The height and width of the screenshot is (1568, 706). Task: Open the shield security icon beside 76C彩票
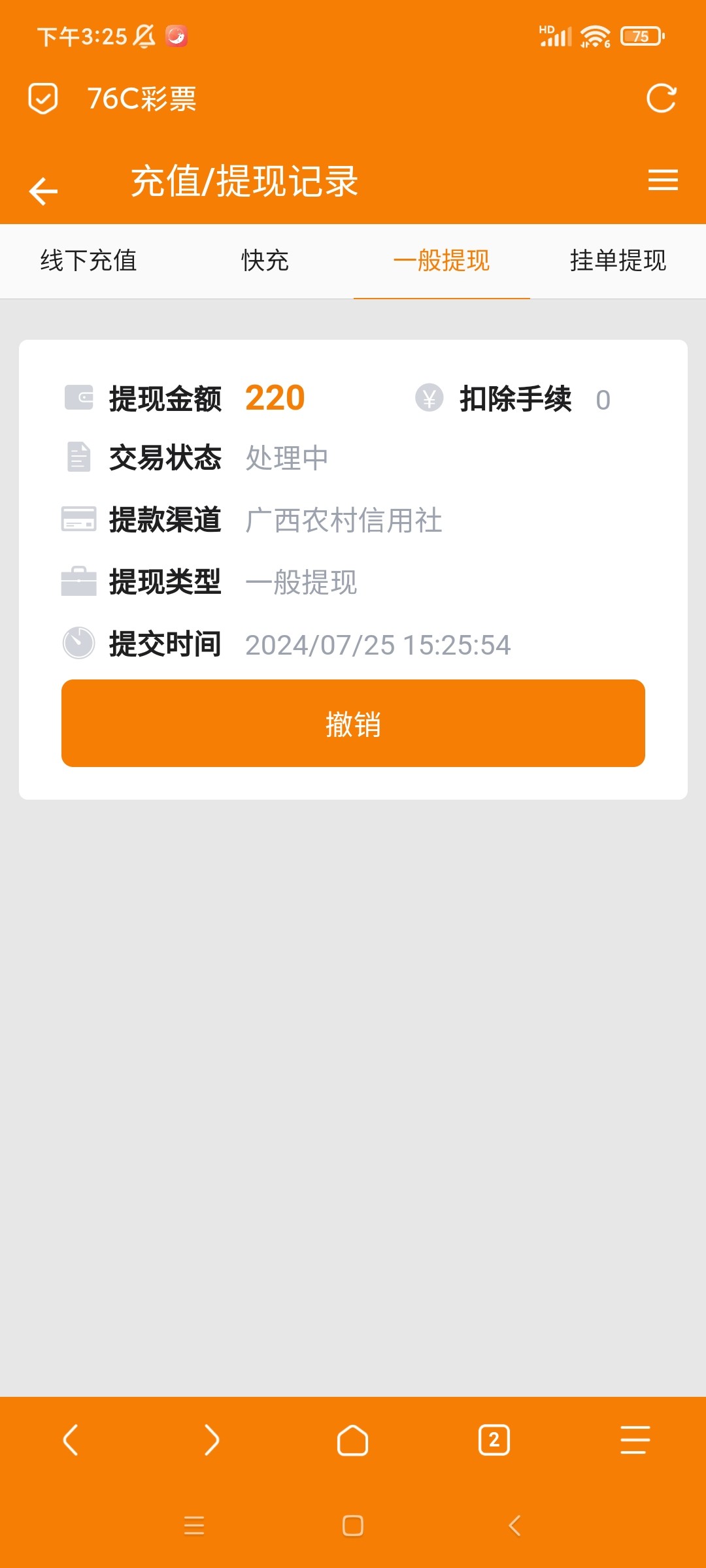tap(43, 99)
